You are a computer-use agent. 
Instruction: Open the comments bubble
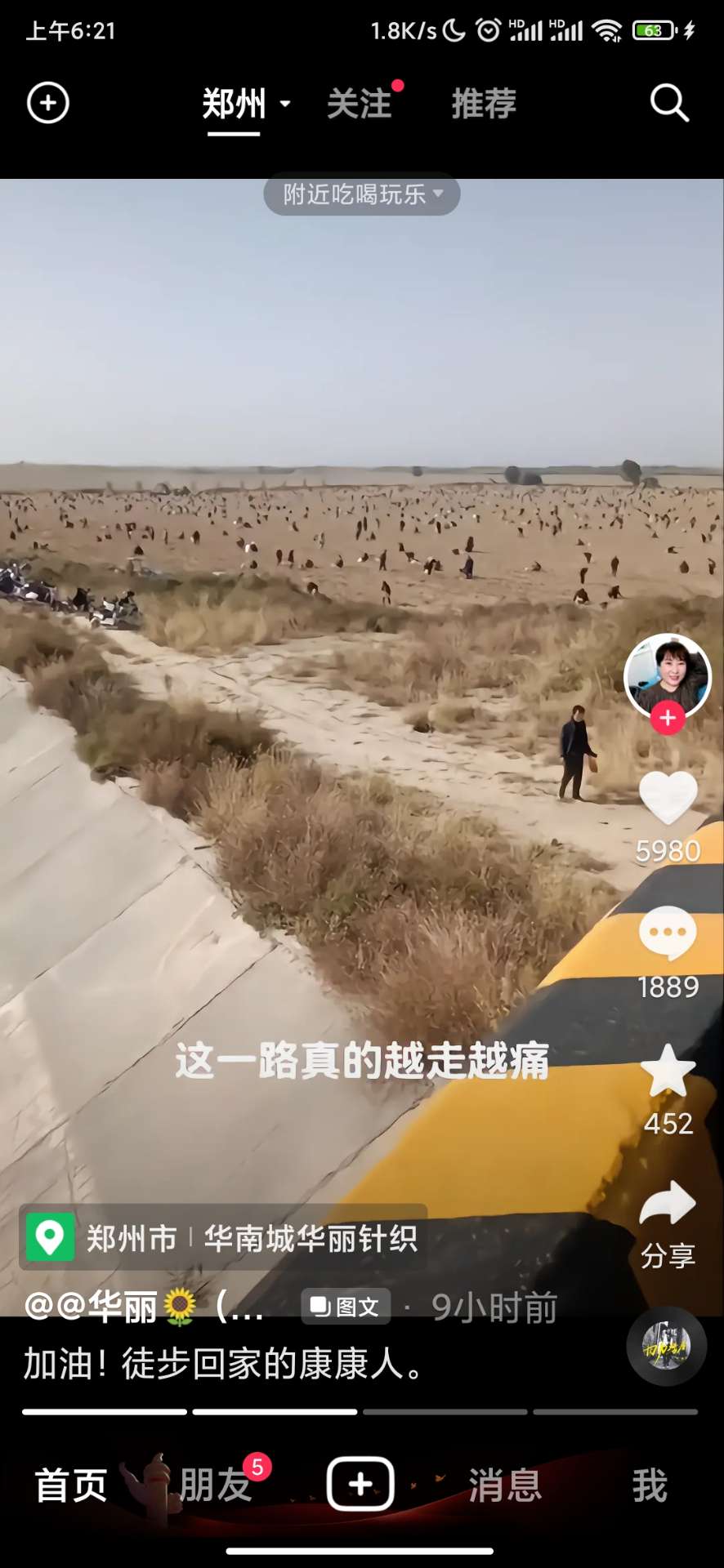pos(668,933)
